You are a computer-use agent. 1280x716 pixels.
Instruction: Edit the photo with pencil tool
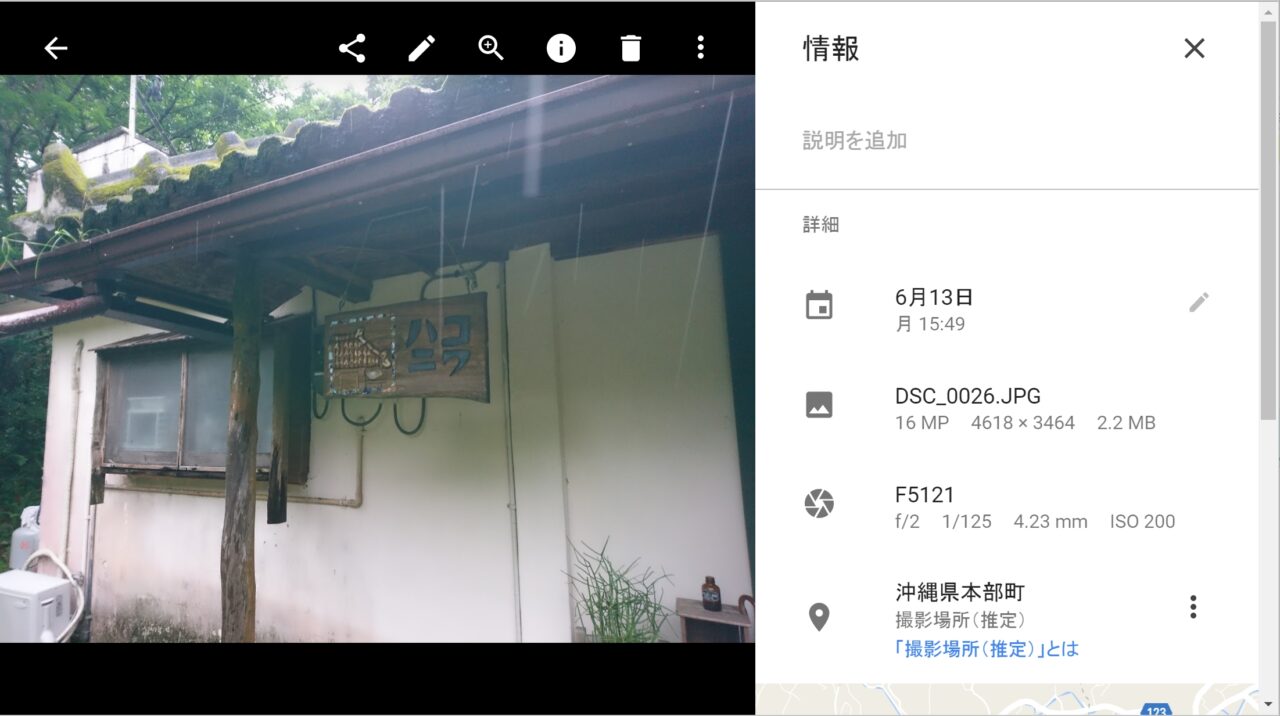422,48
